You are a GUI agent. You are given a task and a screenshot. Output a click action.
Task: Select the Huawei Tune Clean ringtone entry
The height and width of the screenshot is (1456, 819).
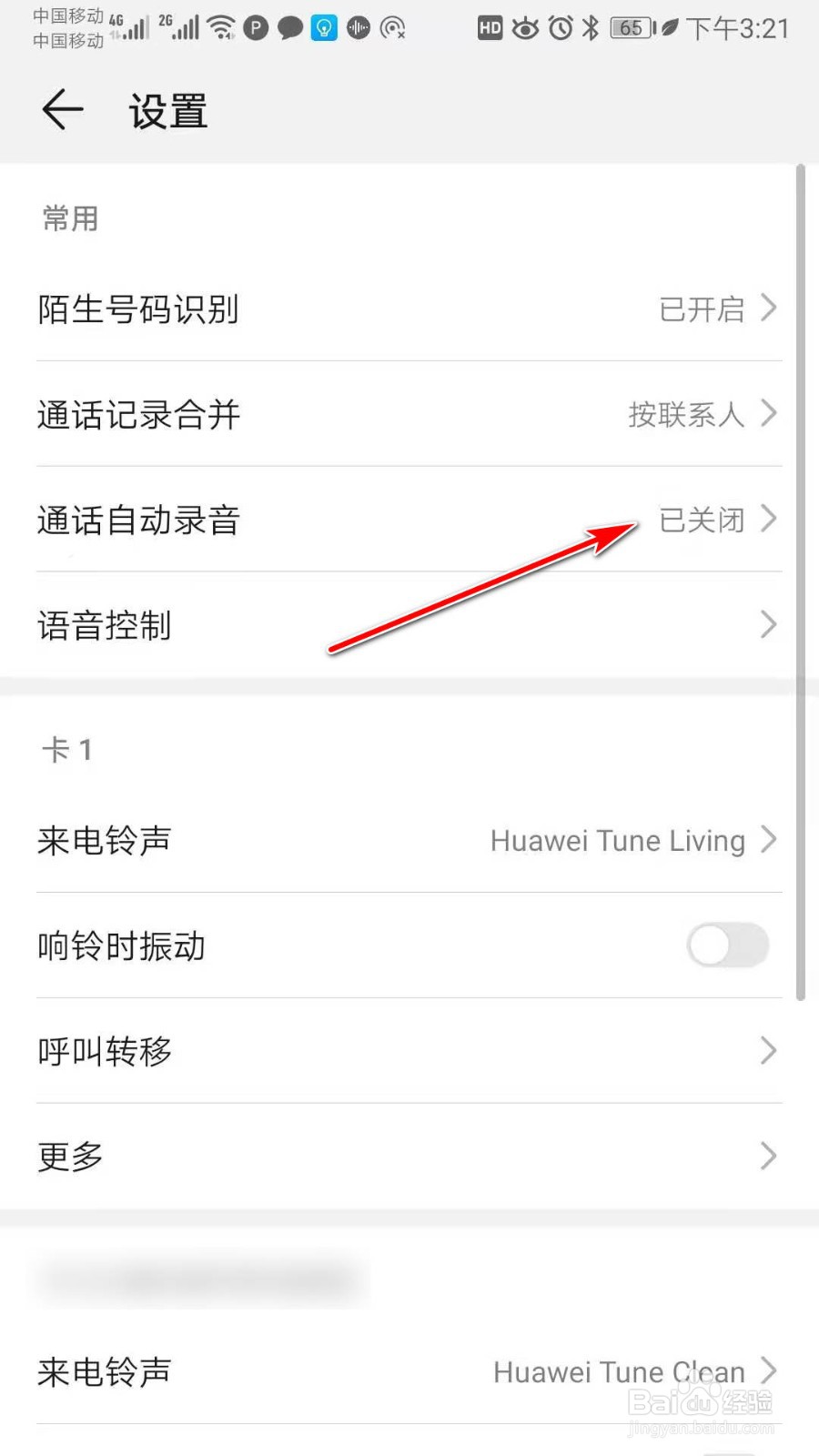(409, 1372)
